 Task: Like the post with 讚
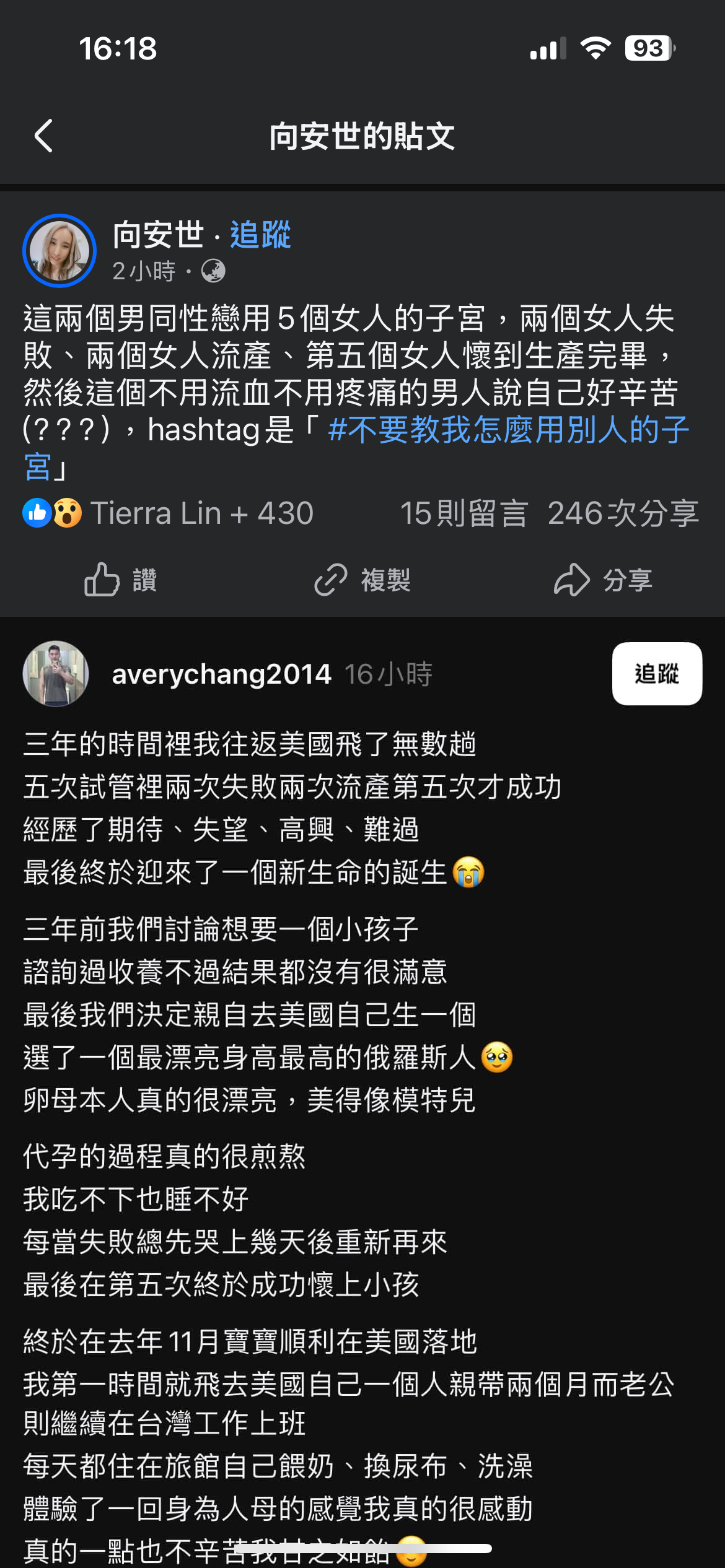(121, 580)
